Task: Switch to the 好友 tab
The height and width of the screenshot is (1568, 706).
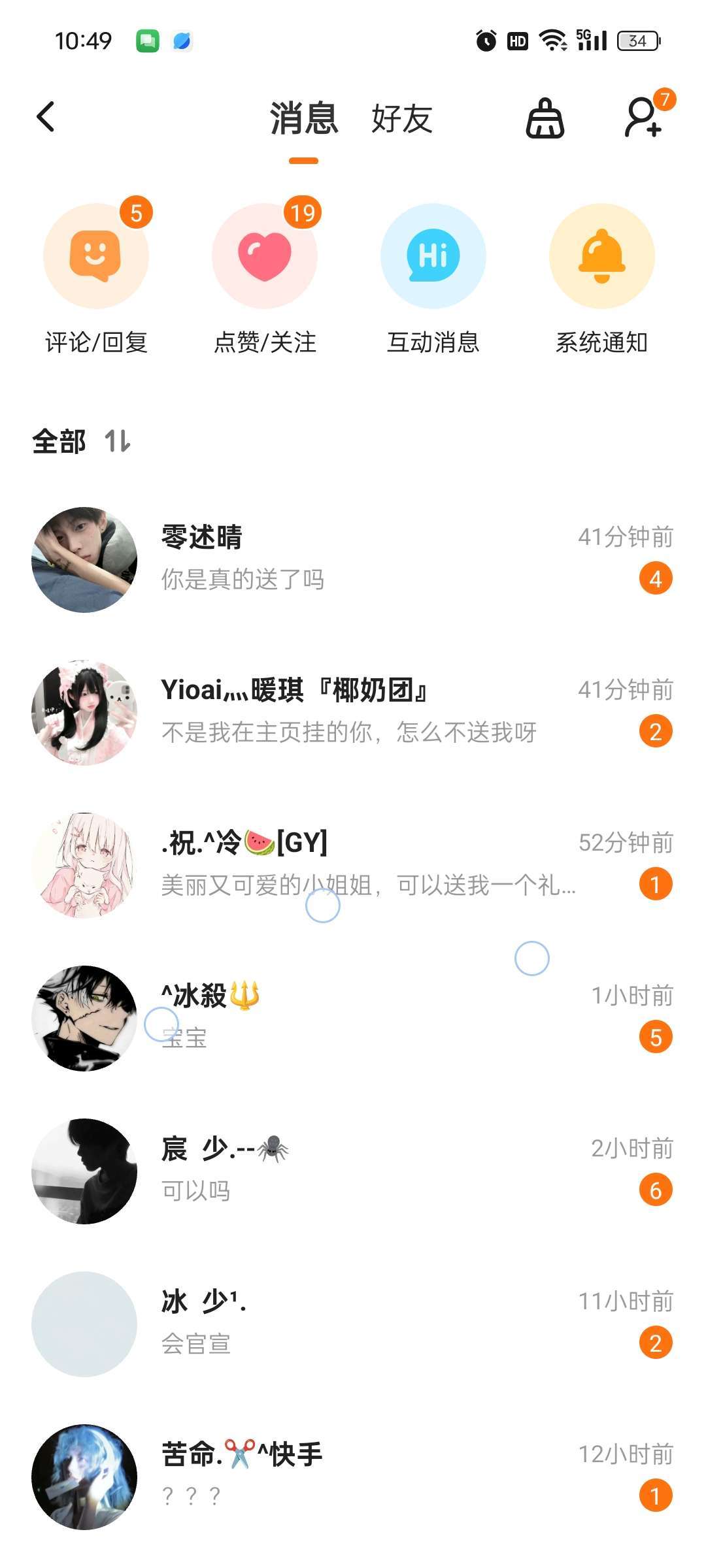Action: point(401,119)
